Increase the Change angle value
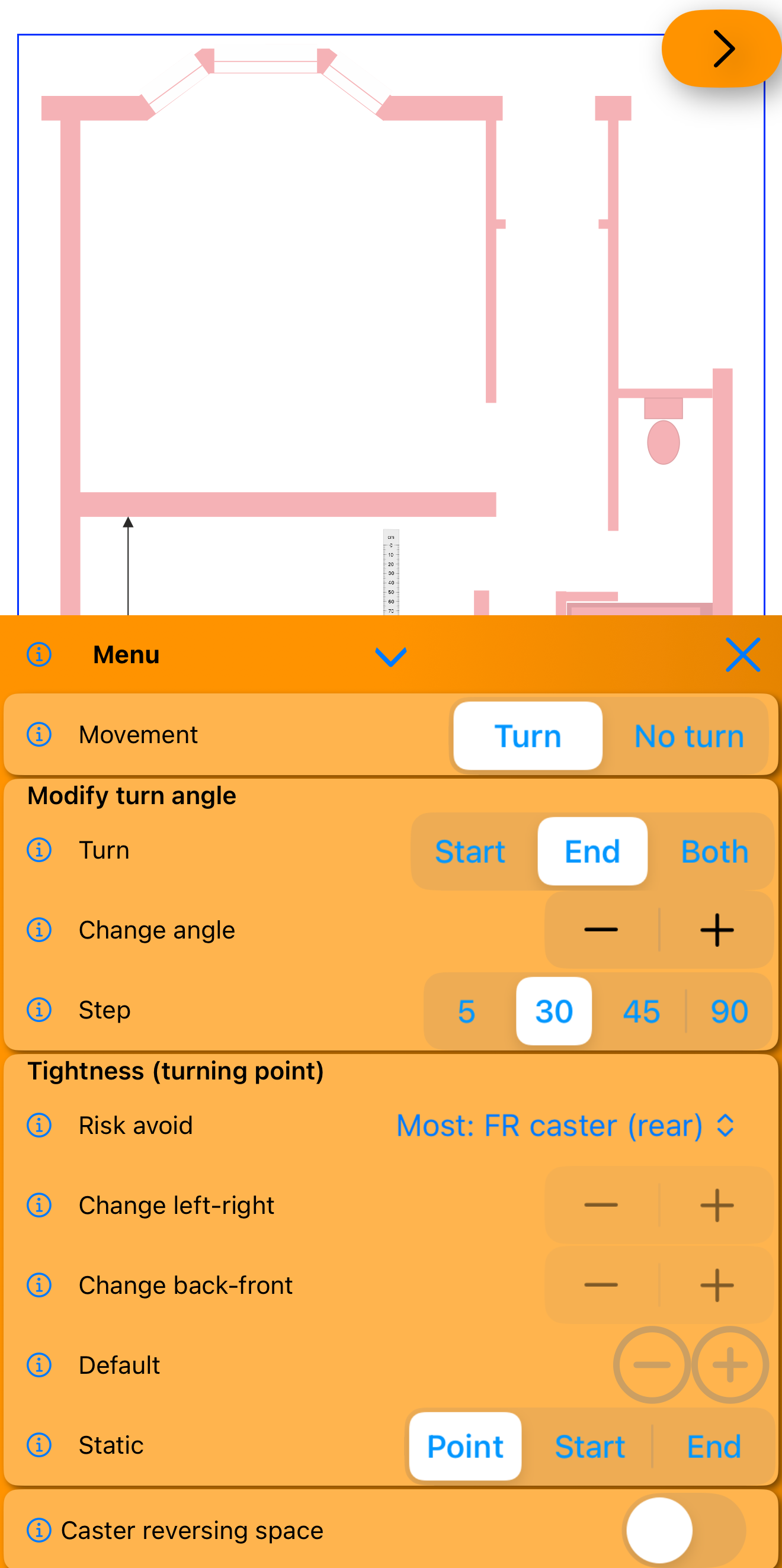Screen dimensions: 782x1568 tap(716, 930)
